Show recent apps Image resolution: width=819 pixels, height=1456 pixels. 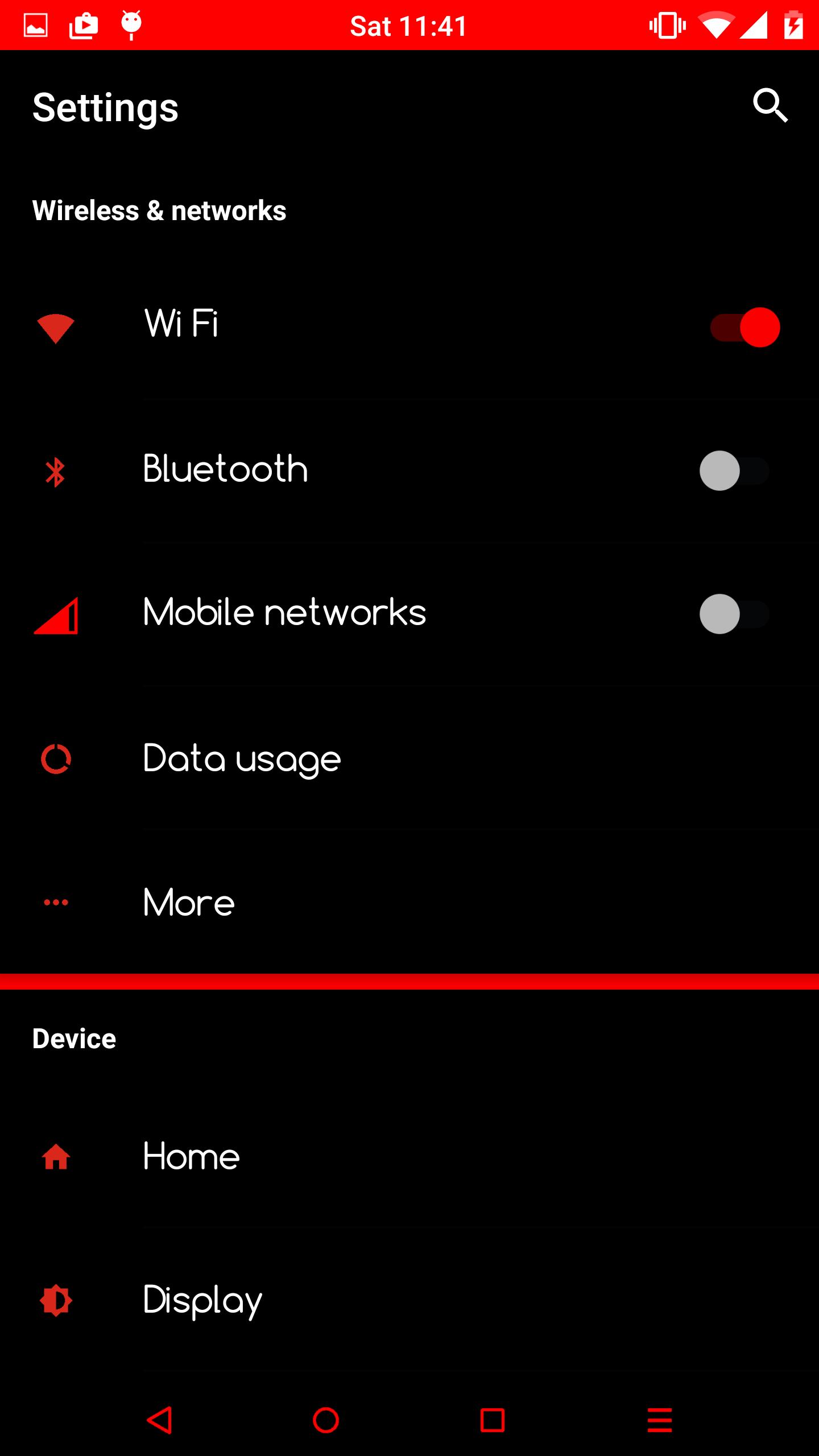493,1420
